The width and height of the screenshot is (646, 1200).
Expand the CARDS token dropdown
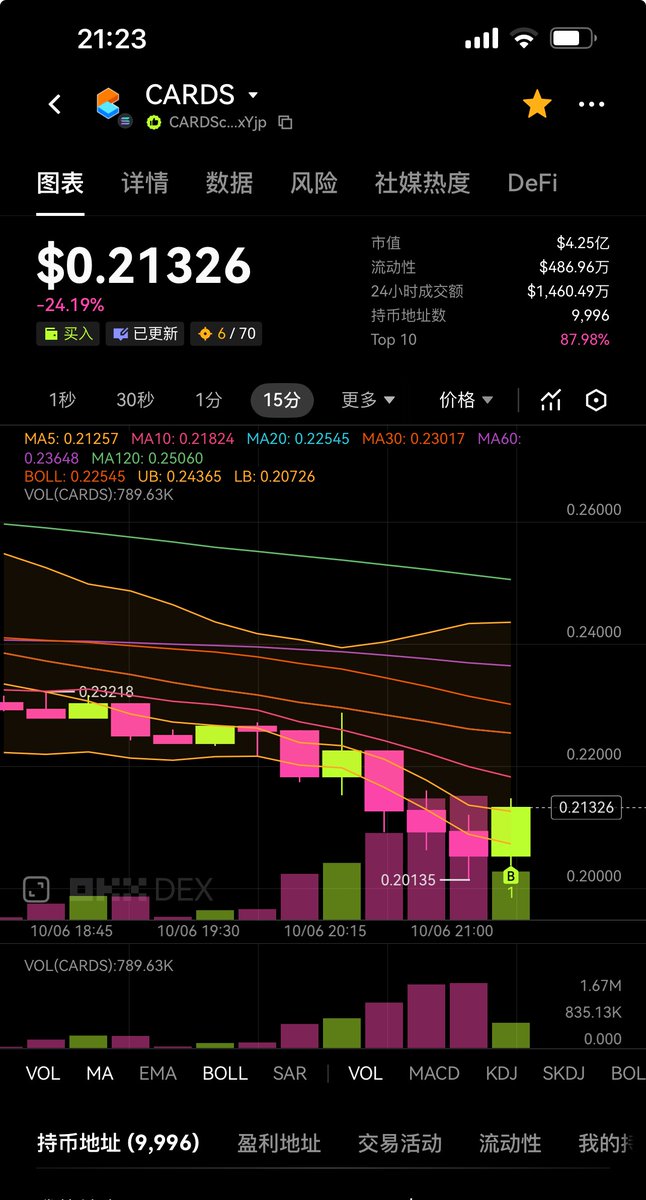point(253,96)
